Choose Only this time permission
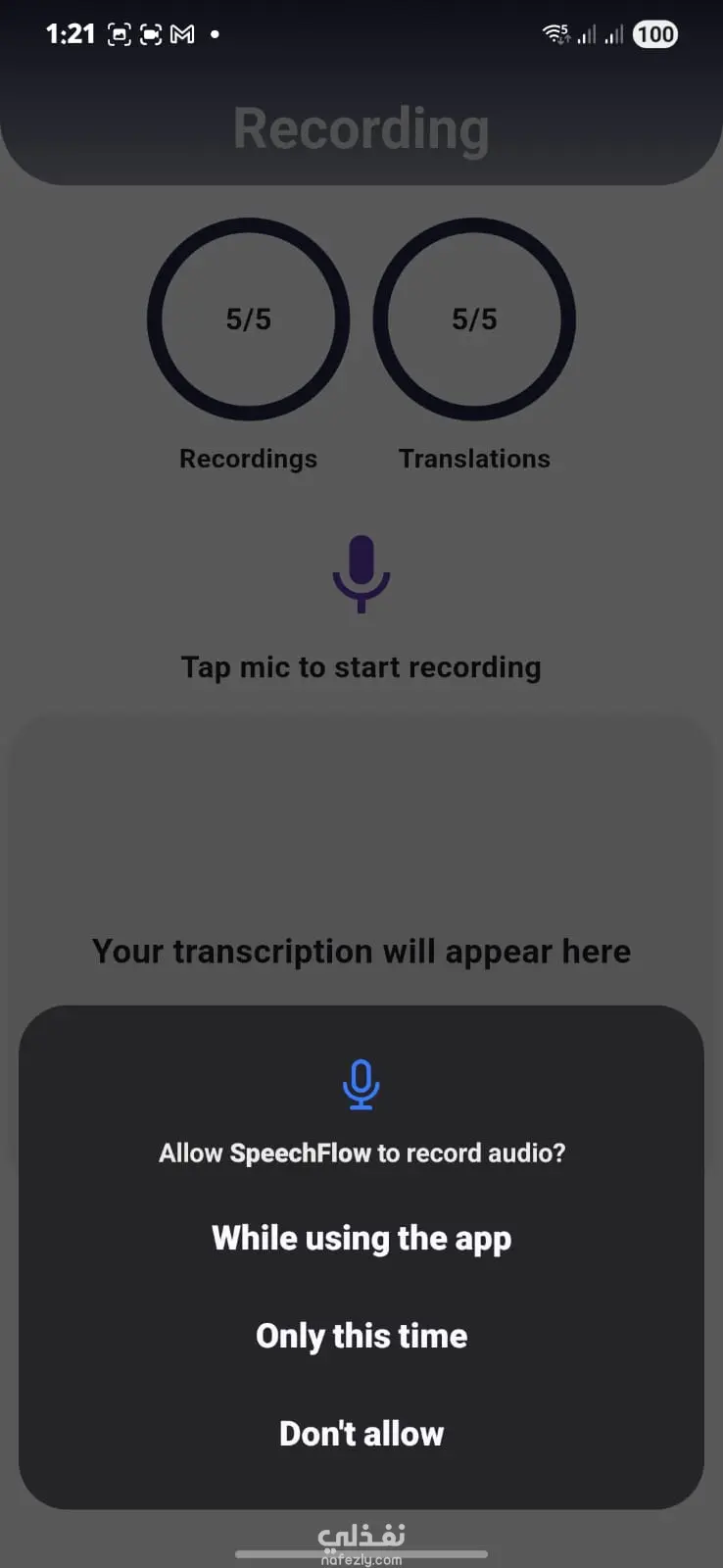The width and height of the screenshot is (723, 1568). tap(361, 1336)
